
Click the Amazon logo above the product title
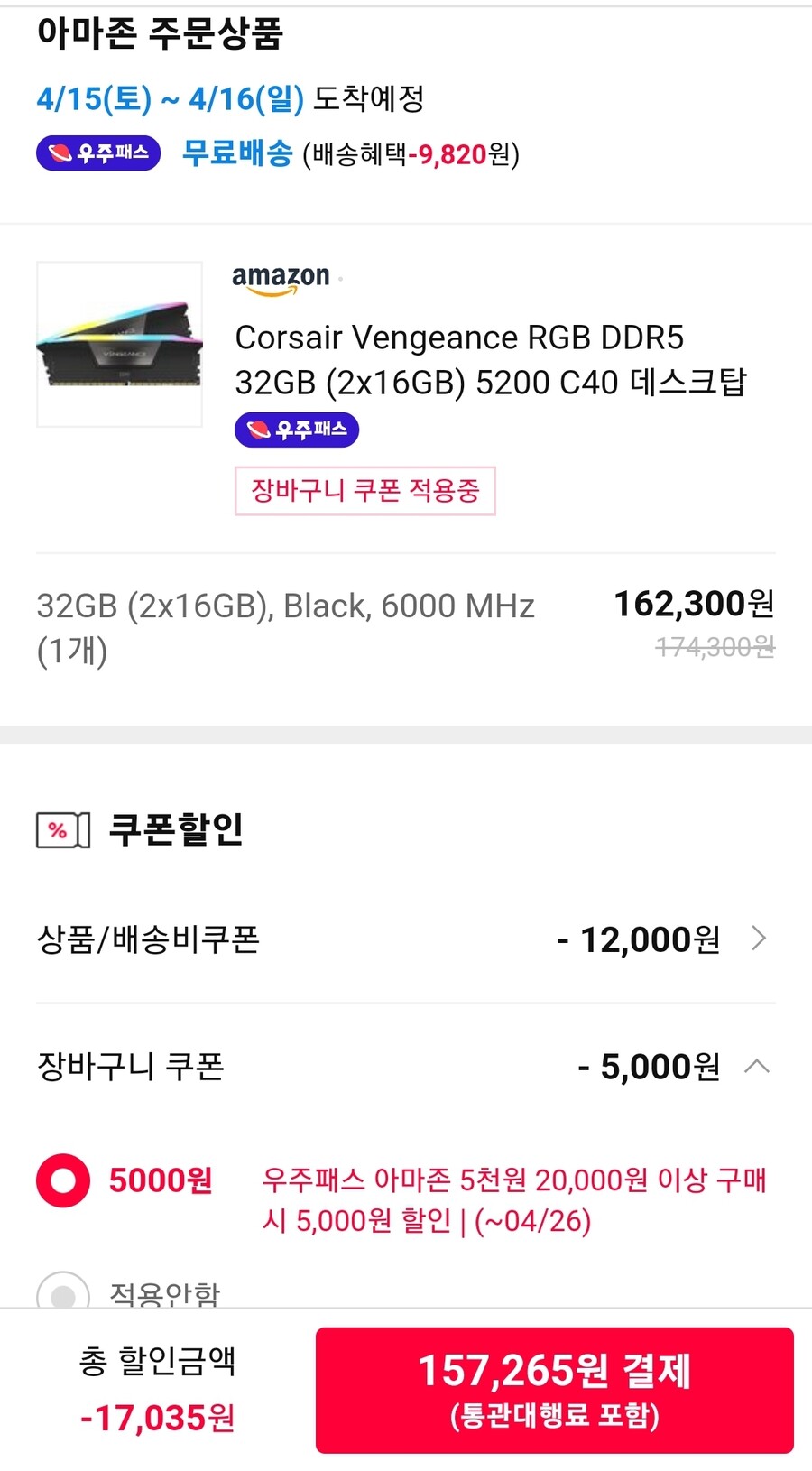[x=281, y=279]
